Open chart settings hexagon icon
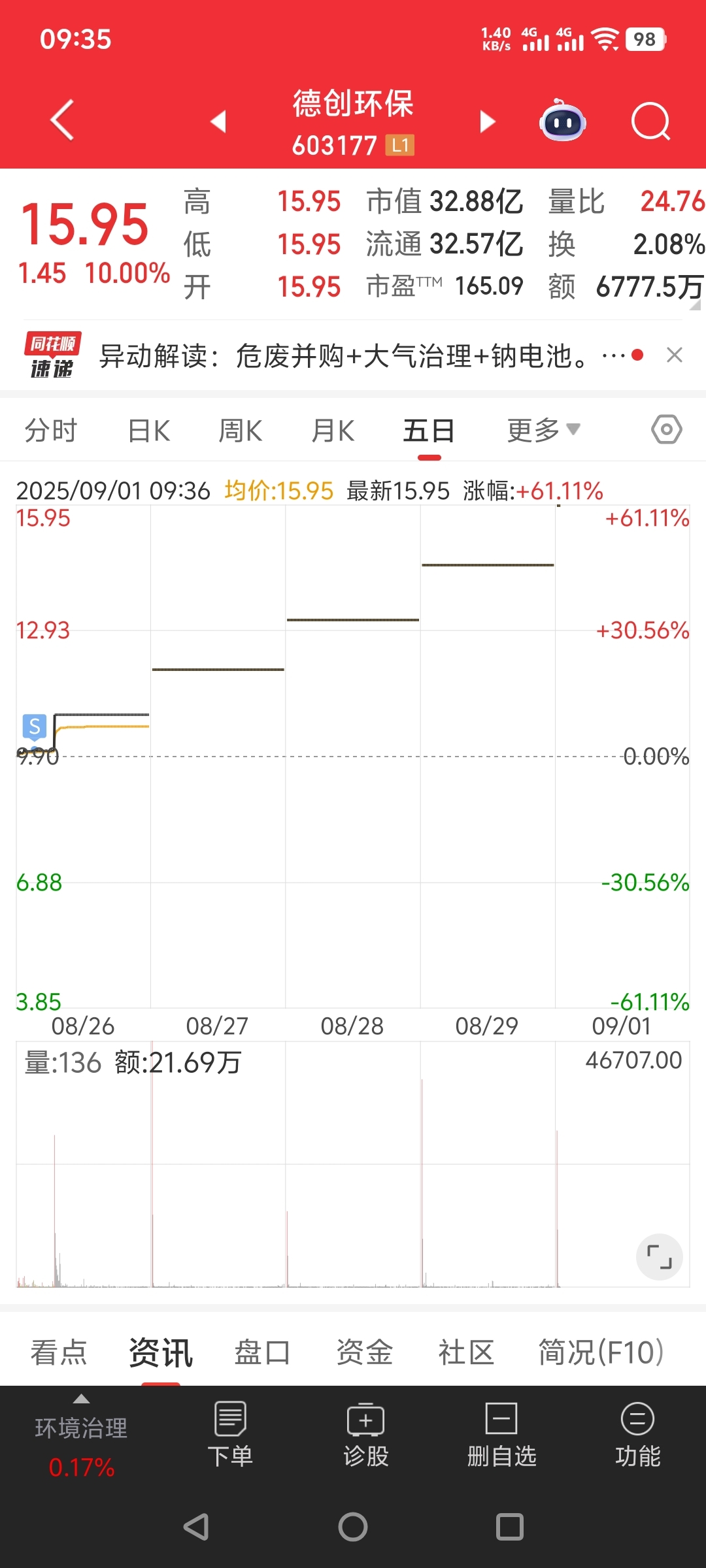Screen dimensions: 706x1568 point(667,430)
